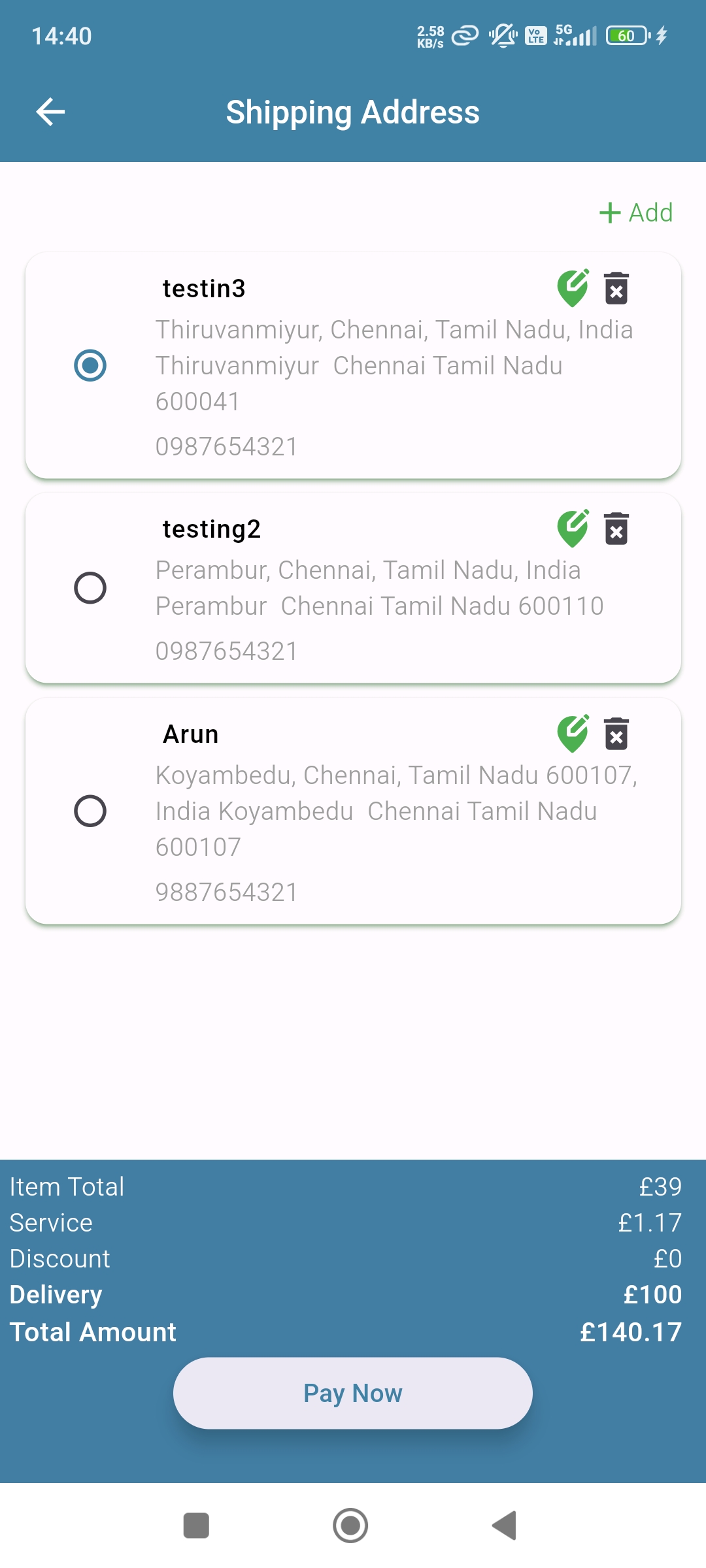Edit the testing2 address
This screenshot has width=706, height=1568.
pyautogui.click(x=573, y=529)
